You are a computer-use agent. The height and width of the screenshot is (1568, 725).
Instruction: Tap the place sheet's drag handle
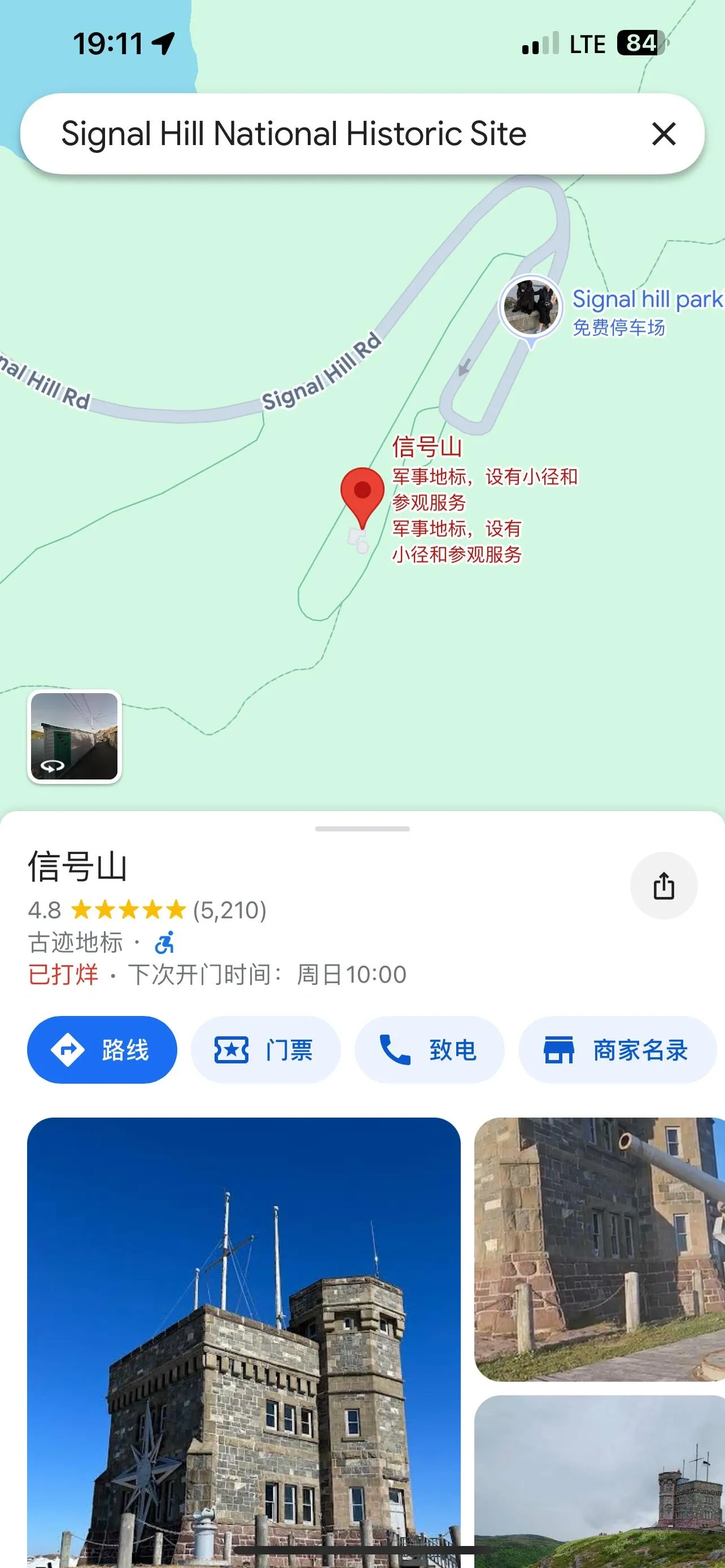click(362, 829)
